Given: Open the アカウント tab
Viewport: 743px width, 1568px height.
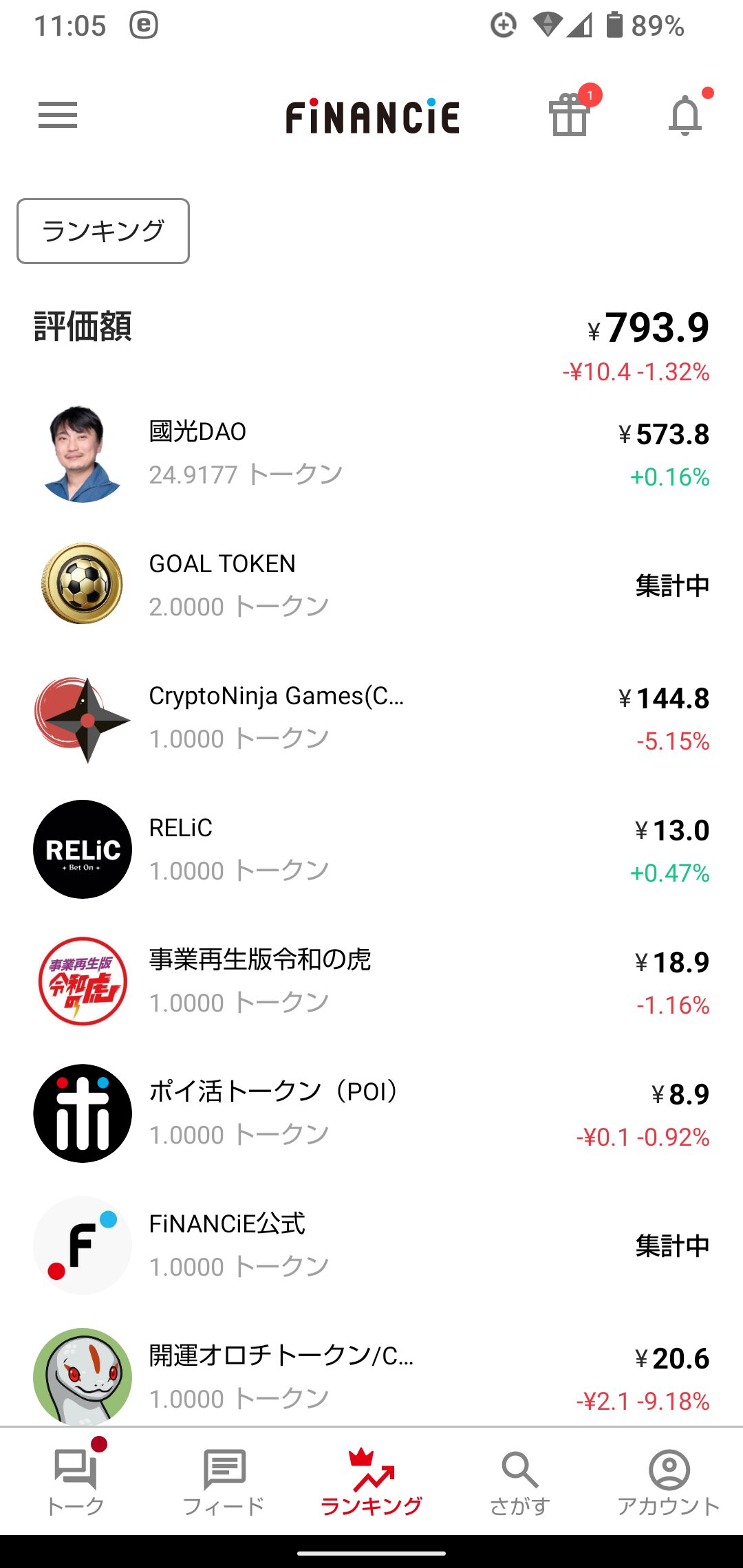Looking at the screenshot, I should coord(669,1481).
